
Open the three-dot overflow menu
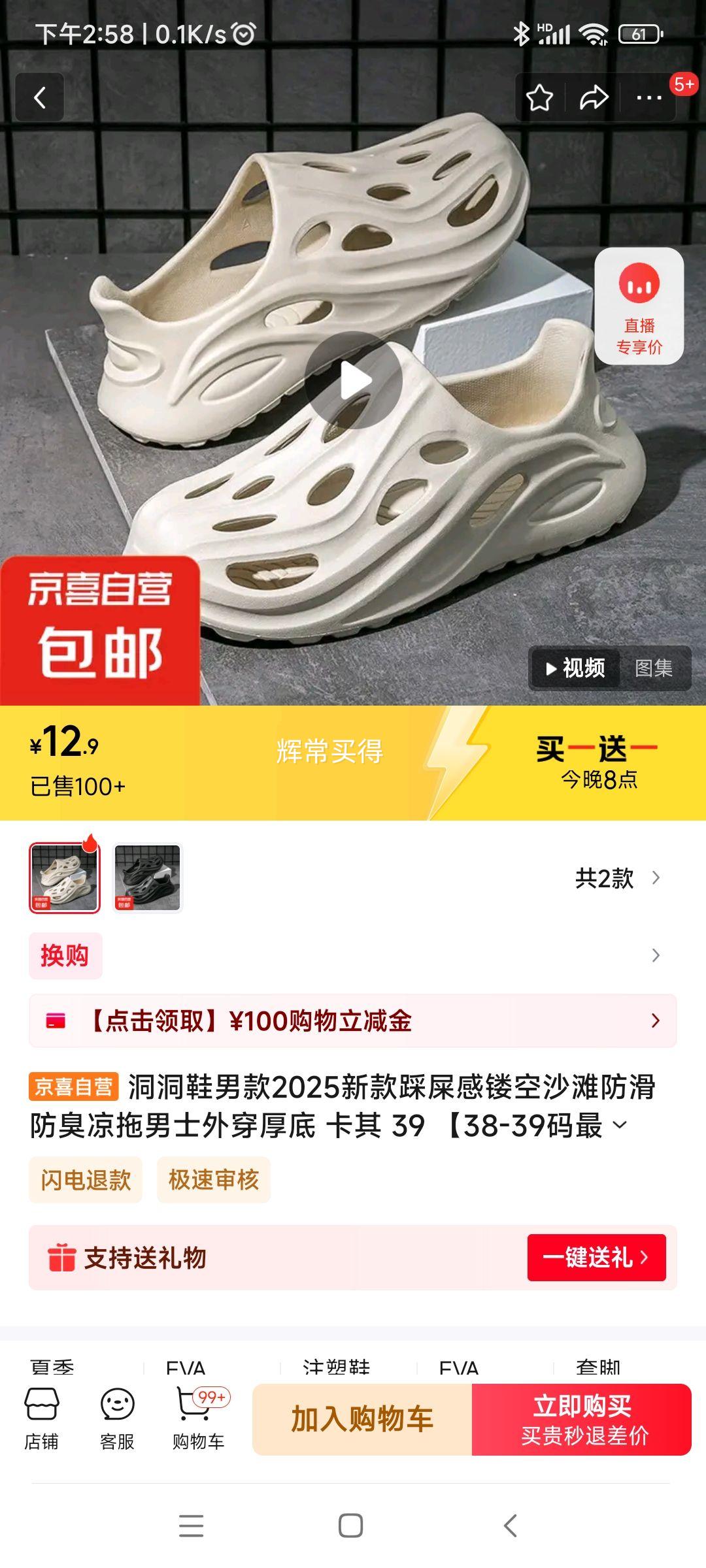click(648, 98)
